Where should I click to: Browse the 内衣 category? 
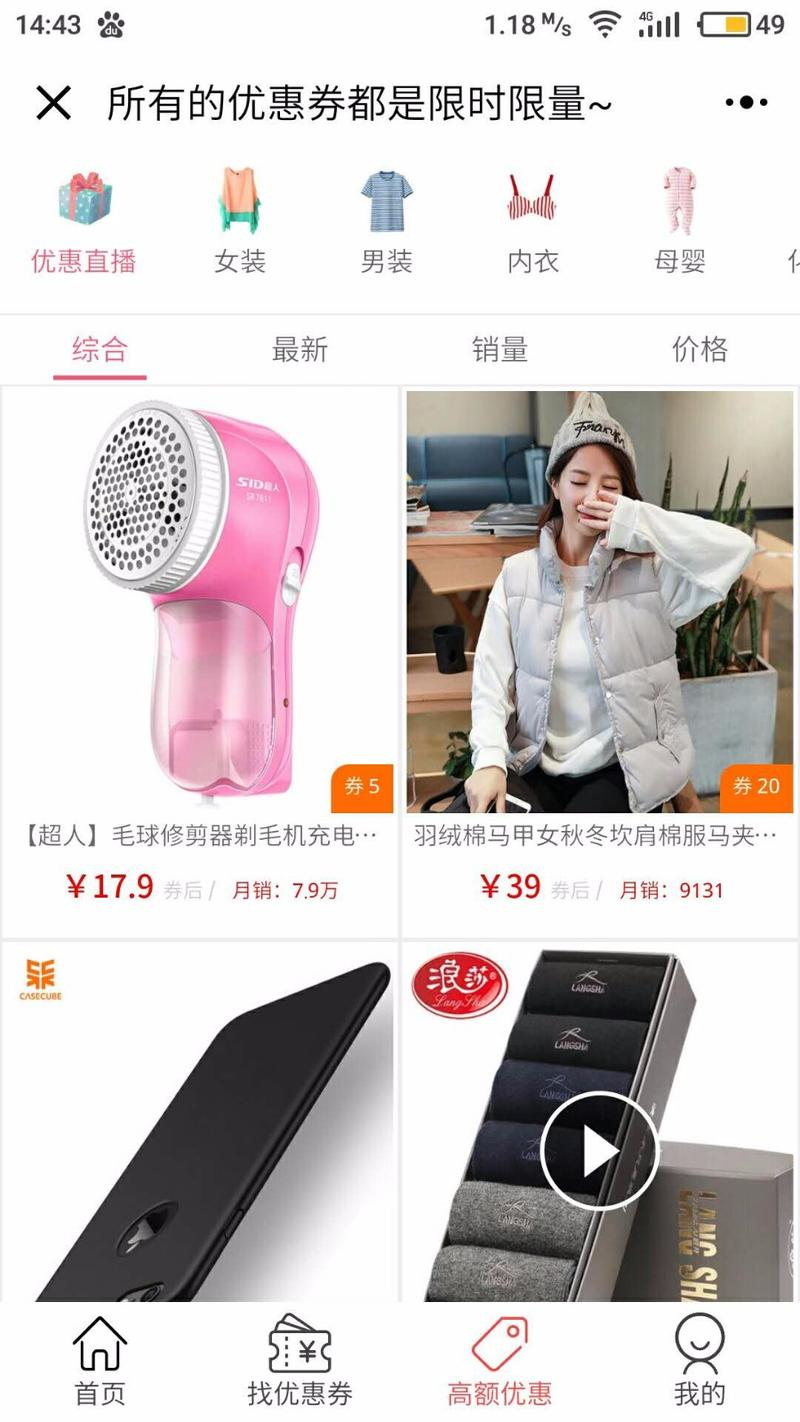point(532,224)
